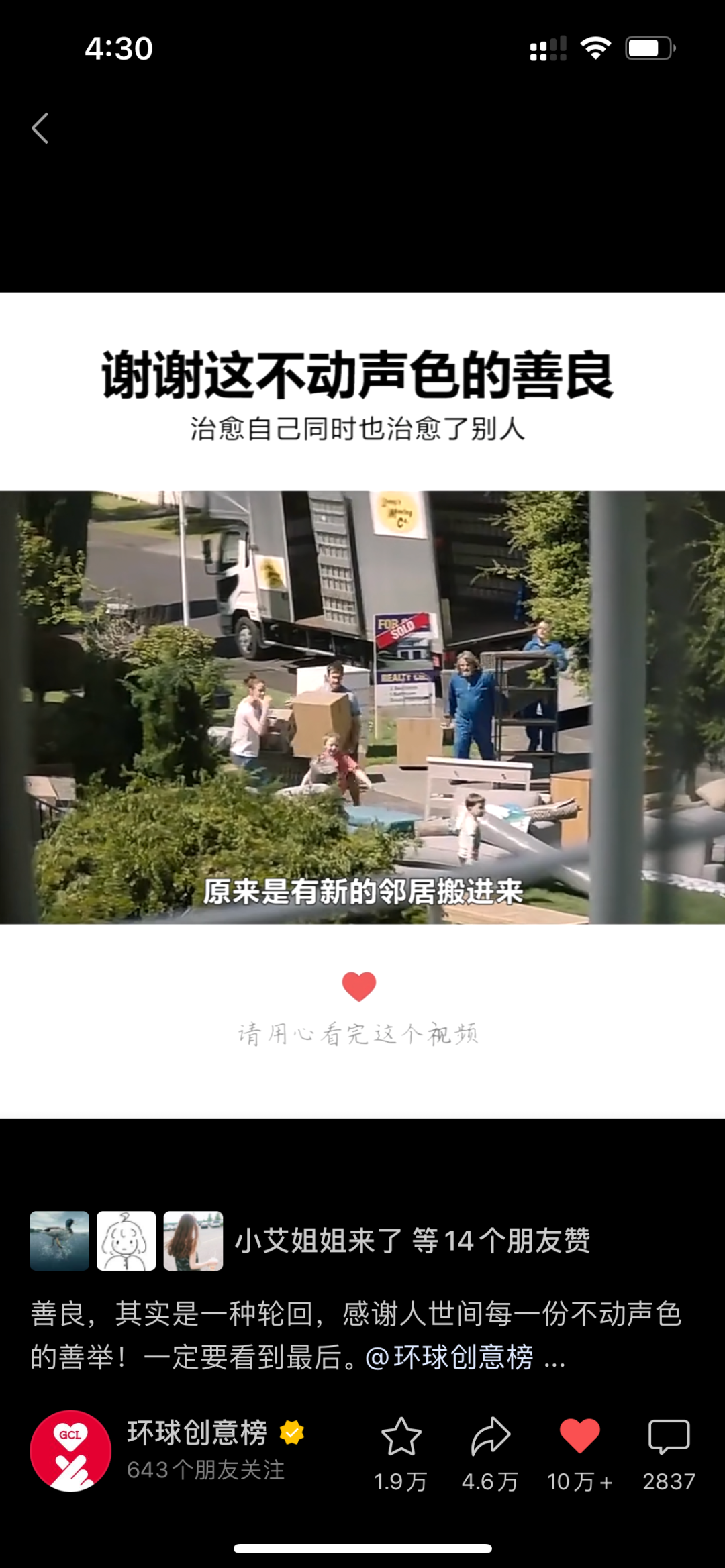Share this video via the arrow icon
The height and width of the screenshot is (1568, 725).
pos(490,1436)
